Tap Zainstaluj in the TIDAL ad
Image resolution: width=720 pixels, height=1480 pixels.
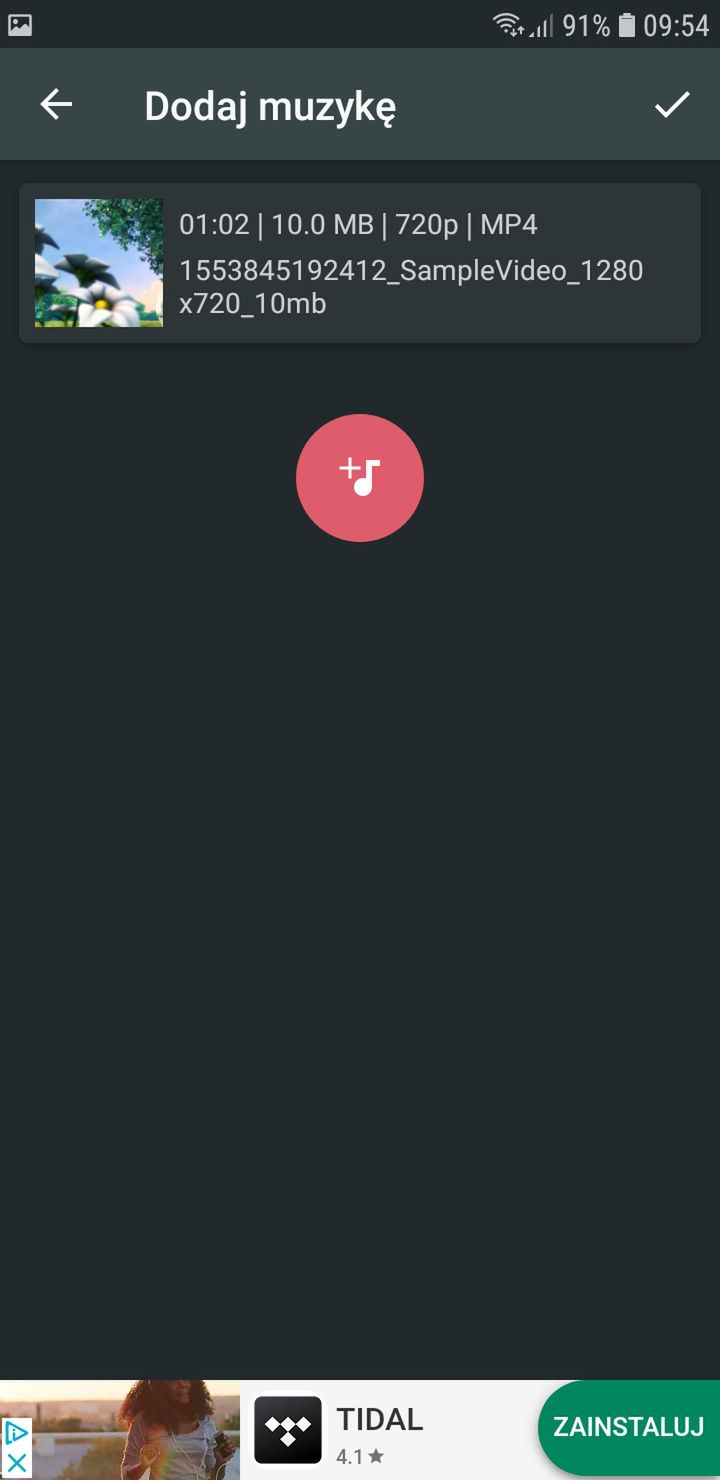coord(629,1427)
